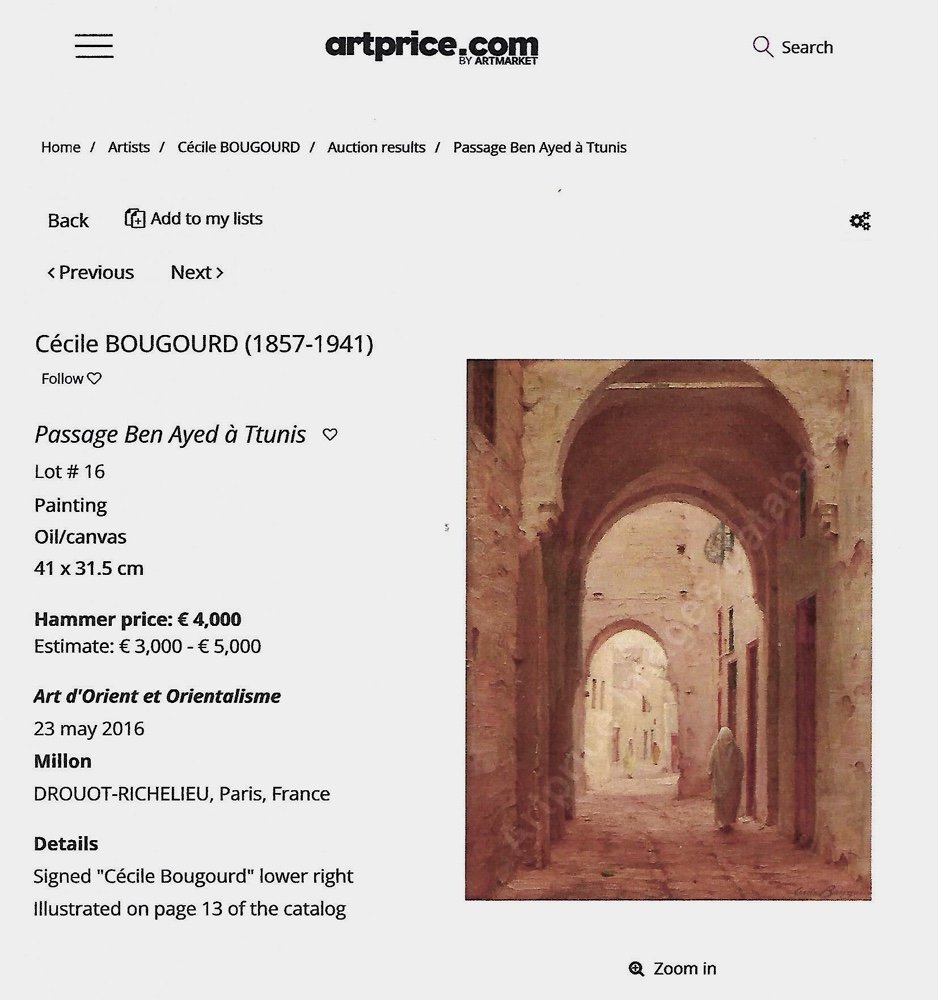This screenshot has width=938, height=1000.
Task: Go to Home via breadcrumb
Action: (60, 147)
